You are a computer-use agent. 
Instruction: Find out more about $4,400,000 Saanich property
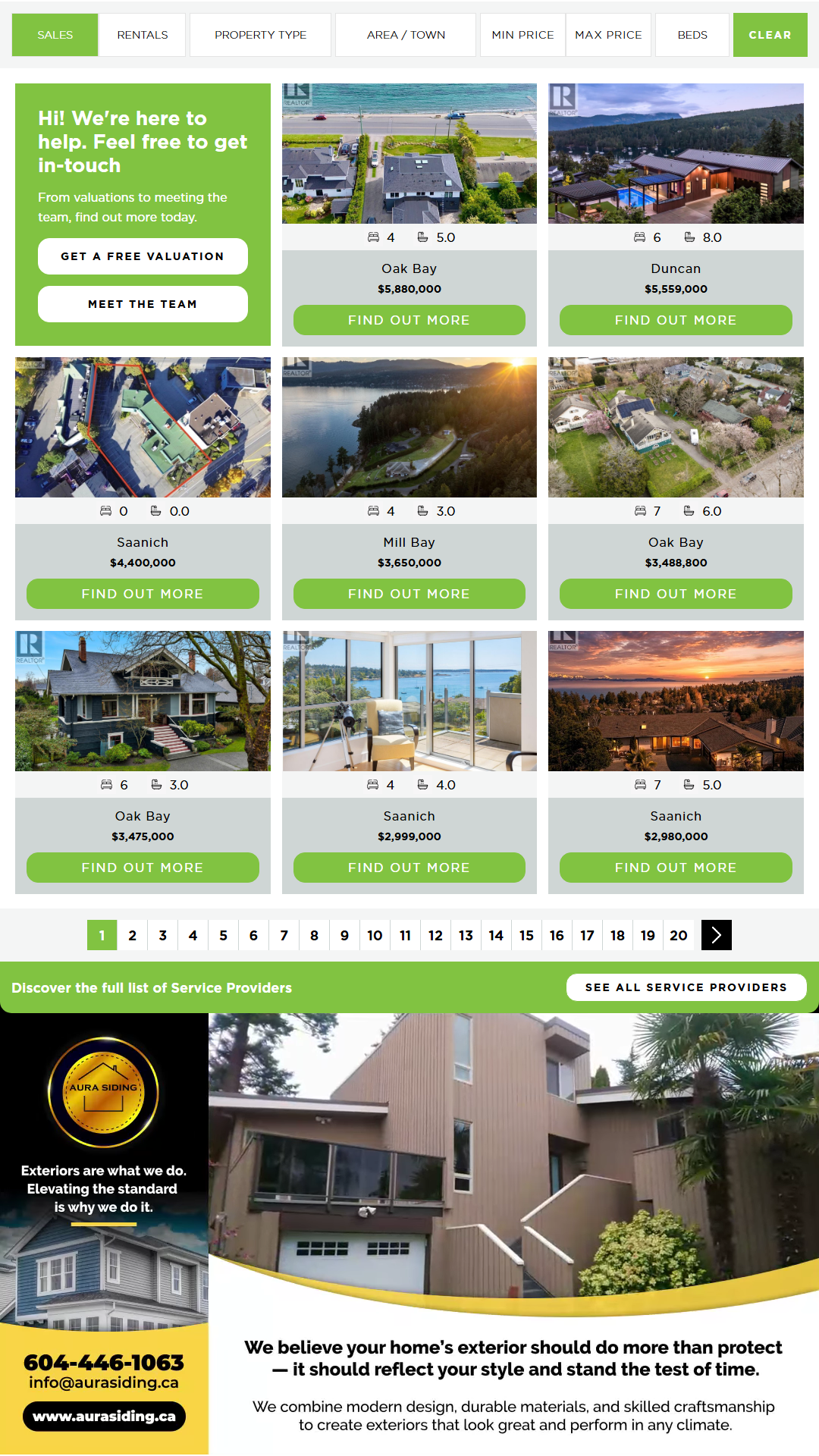click(143, 594)
